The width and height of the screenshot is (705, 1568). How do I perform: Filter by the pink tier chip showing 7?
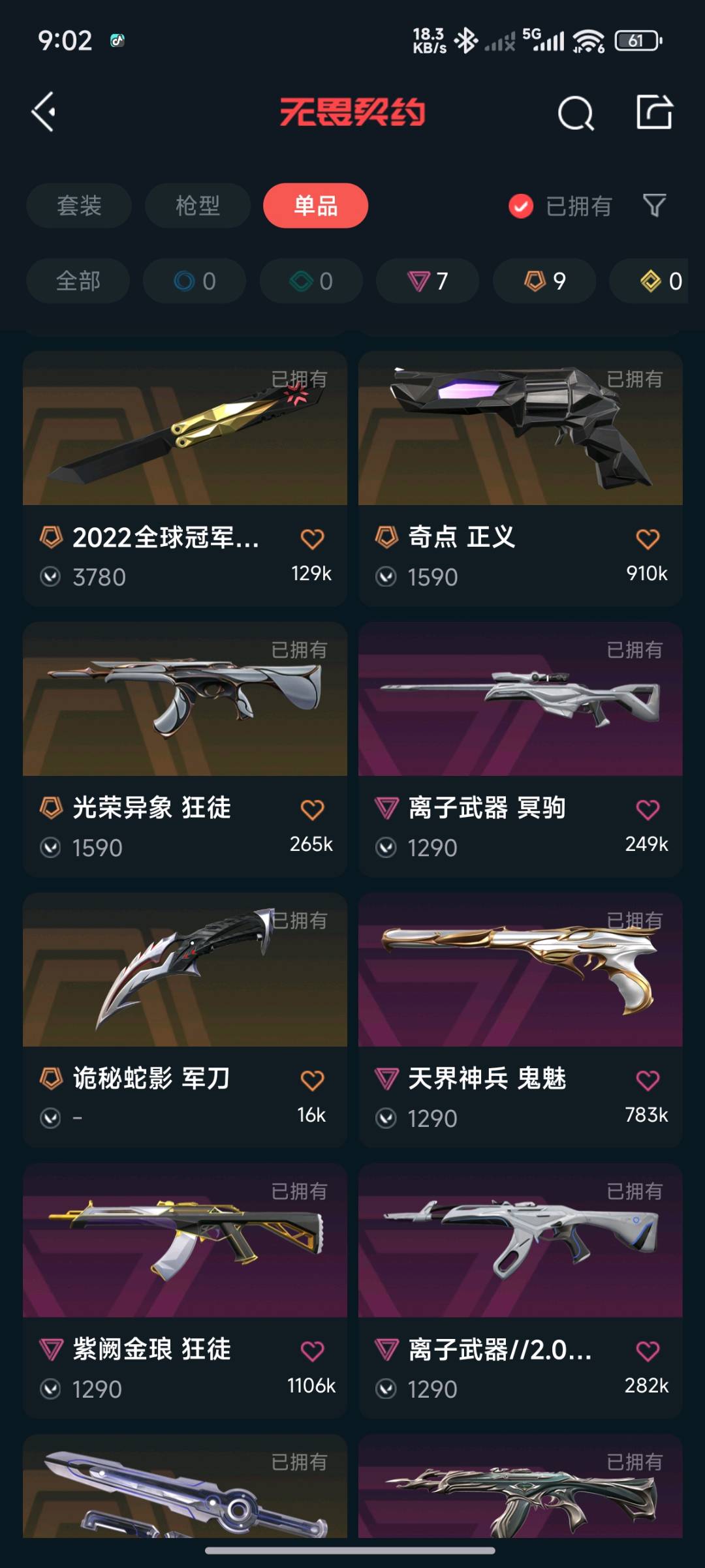pyautogui.click(x=428, y=281)
